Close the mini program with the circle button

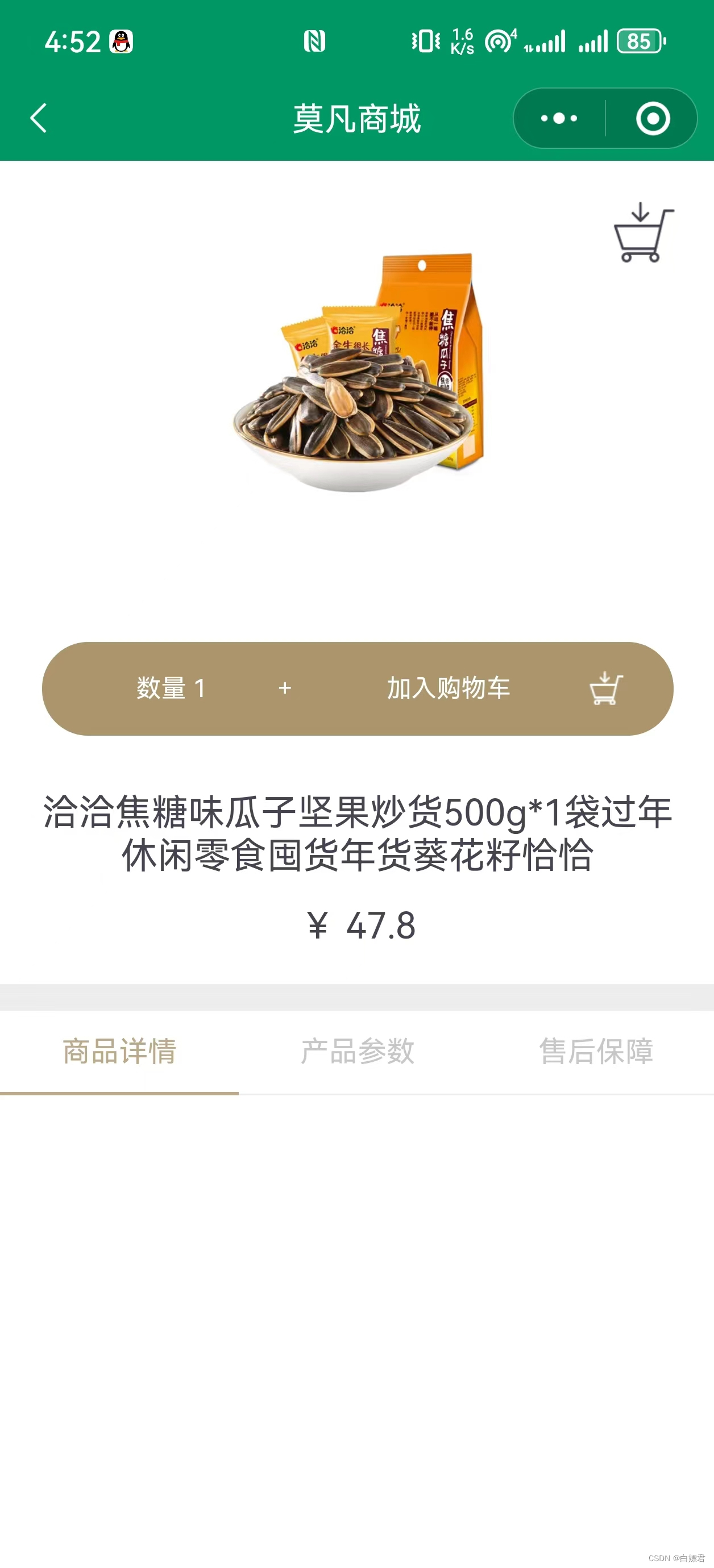click(653, 118)
